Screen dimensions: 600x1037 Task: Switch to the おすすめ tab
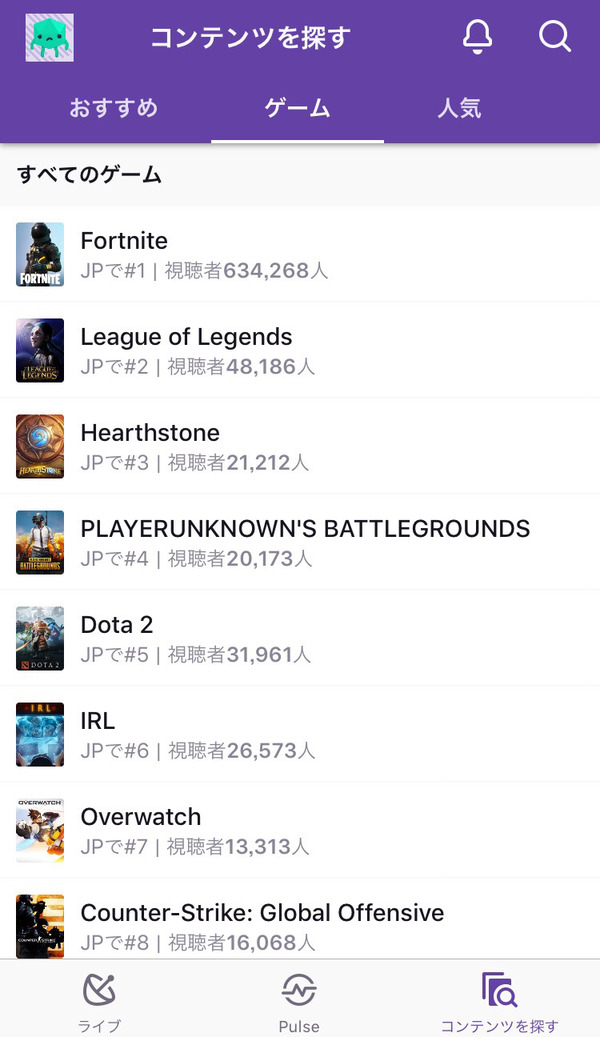point(114,108)
